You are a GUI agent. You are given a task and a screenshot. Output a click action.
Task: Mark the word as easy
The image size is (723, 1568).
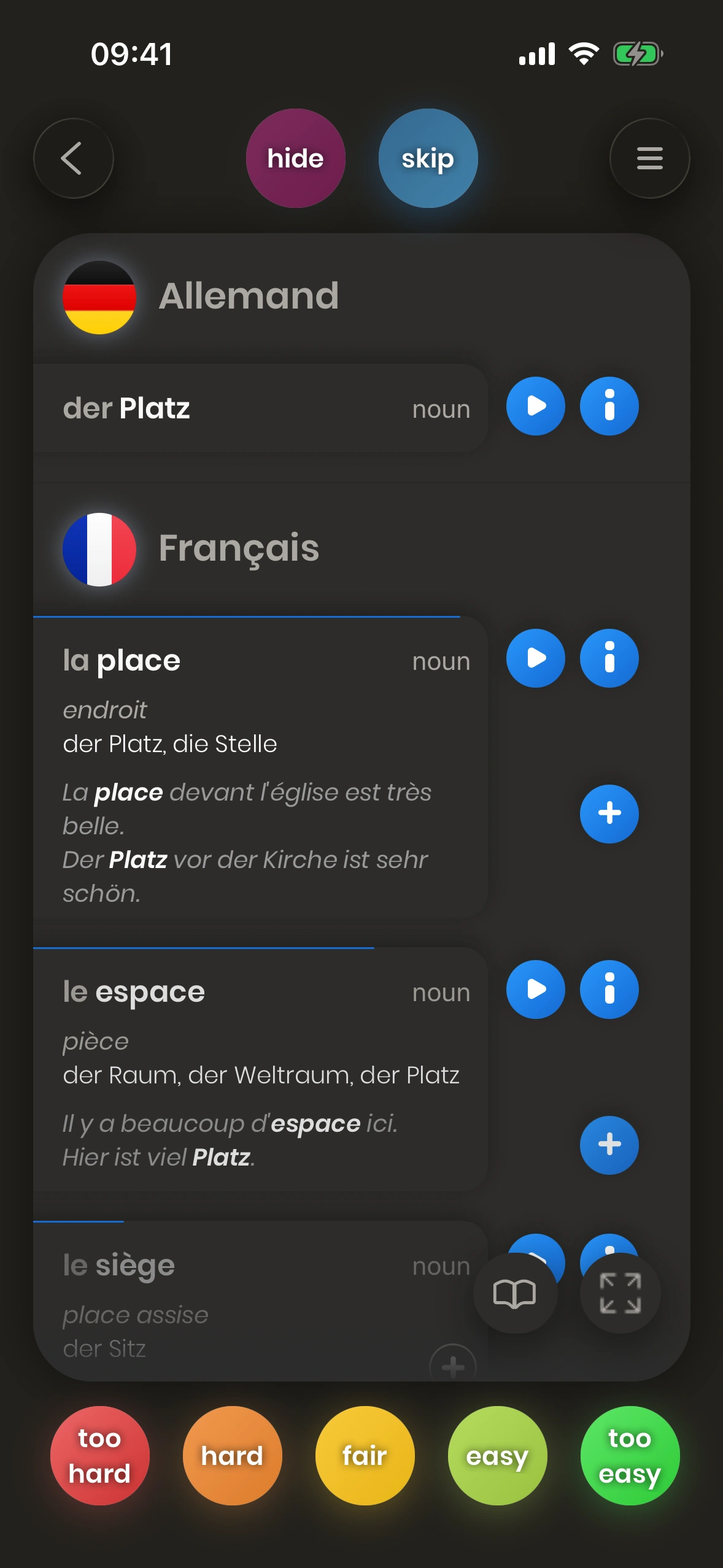click(497, 1455)
